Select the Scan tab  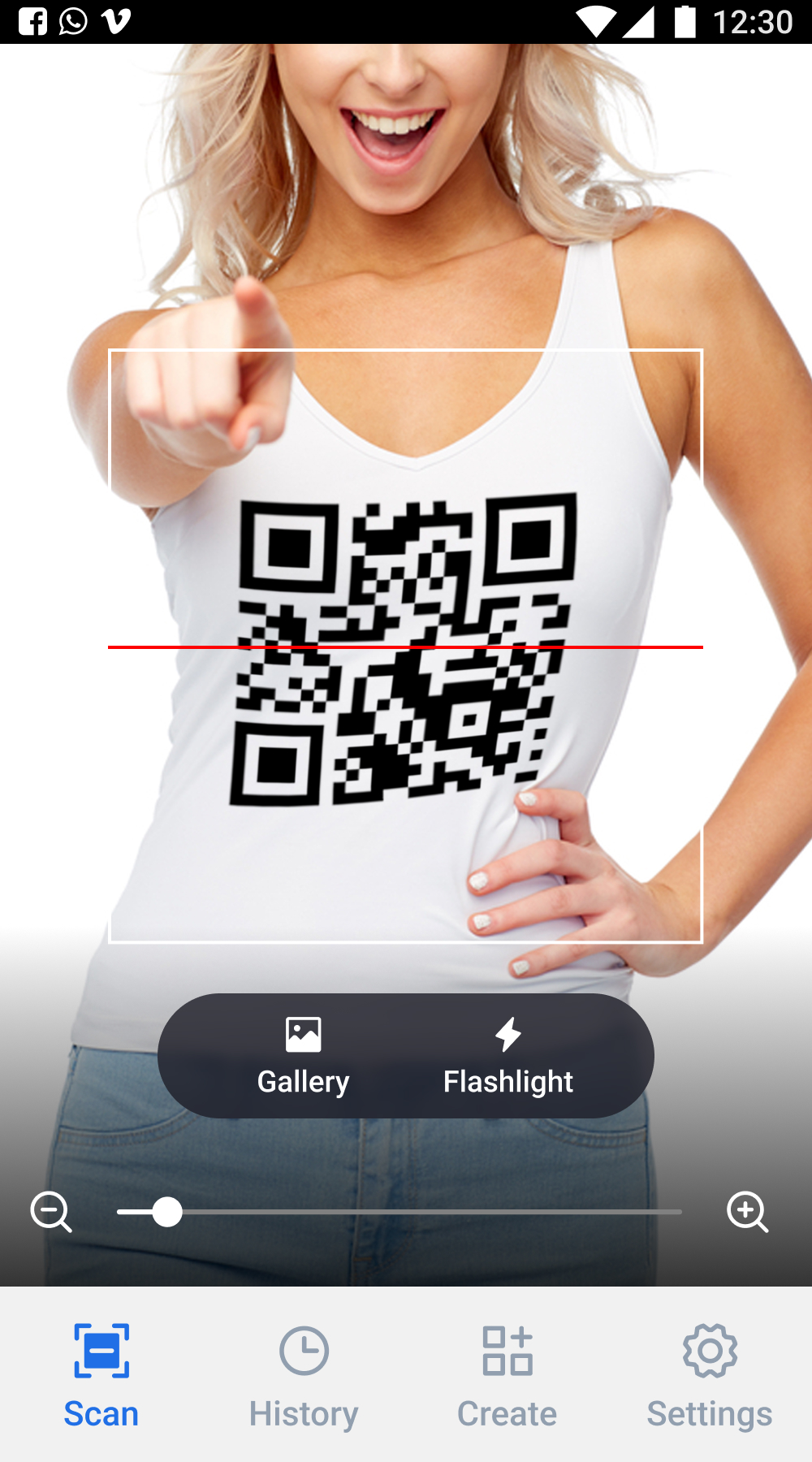pyautogui.click(x=101, y=1374)
